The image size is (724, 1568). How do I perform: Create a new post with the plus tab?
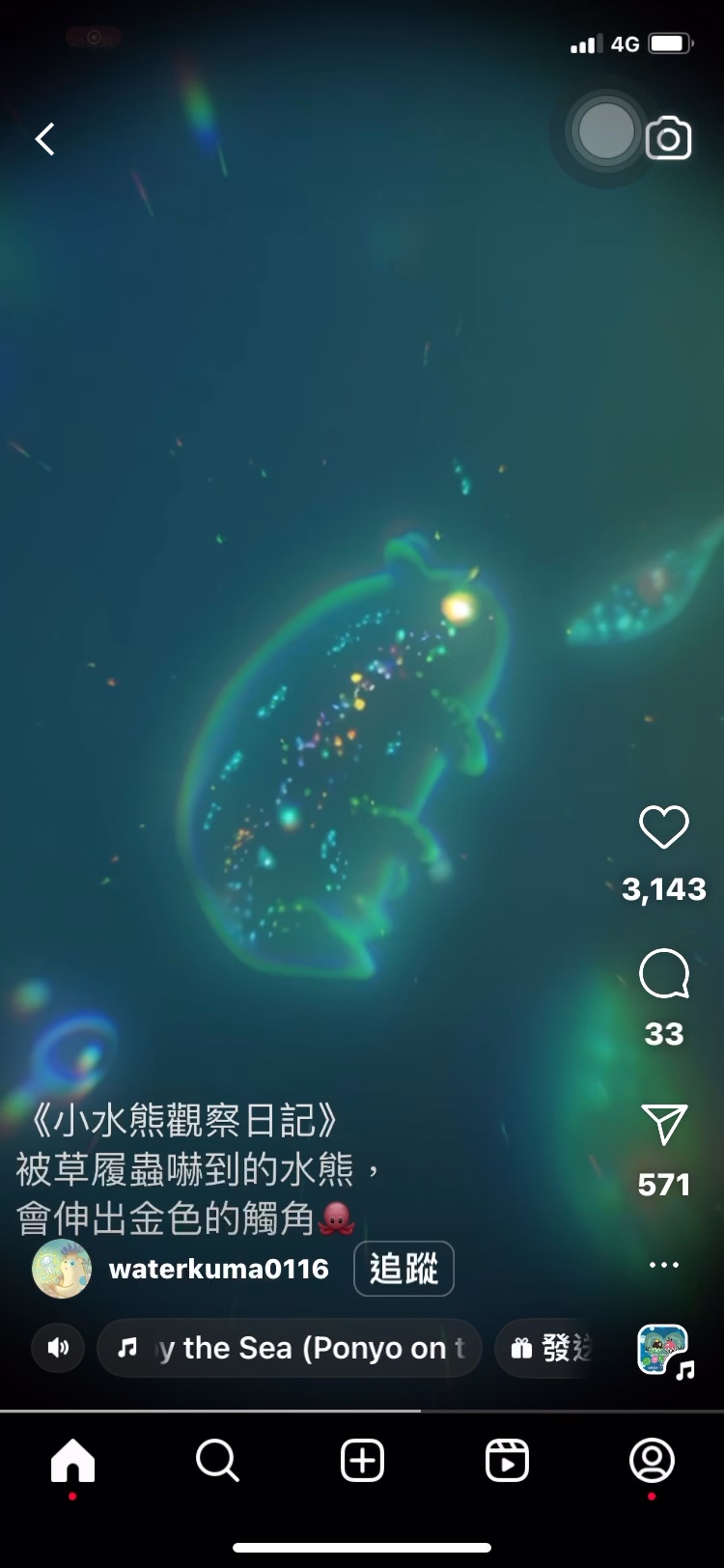click(x=362, y=1460)
